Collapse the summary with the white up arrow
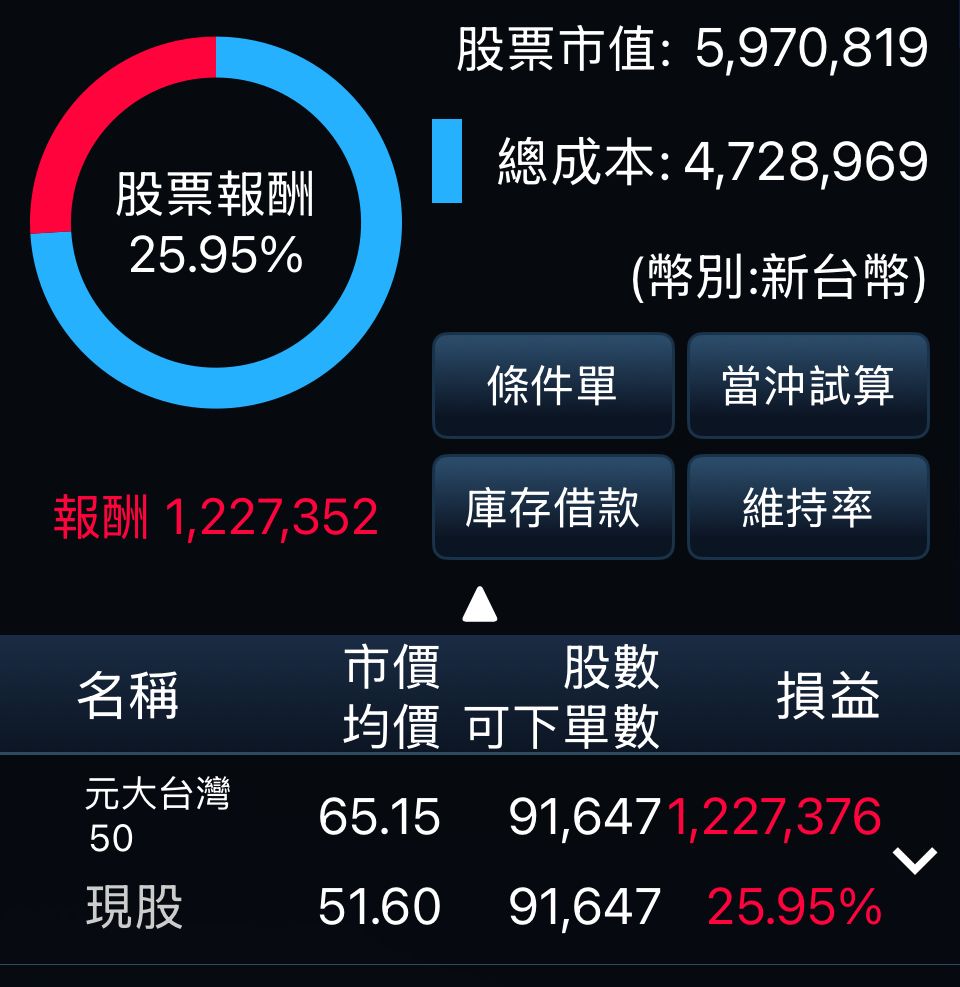The image size is (960, 987). 480,604
